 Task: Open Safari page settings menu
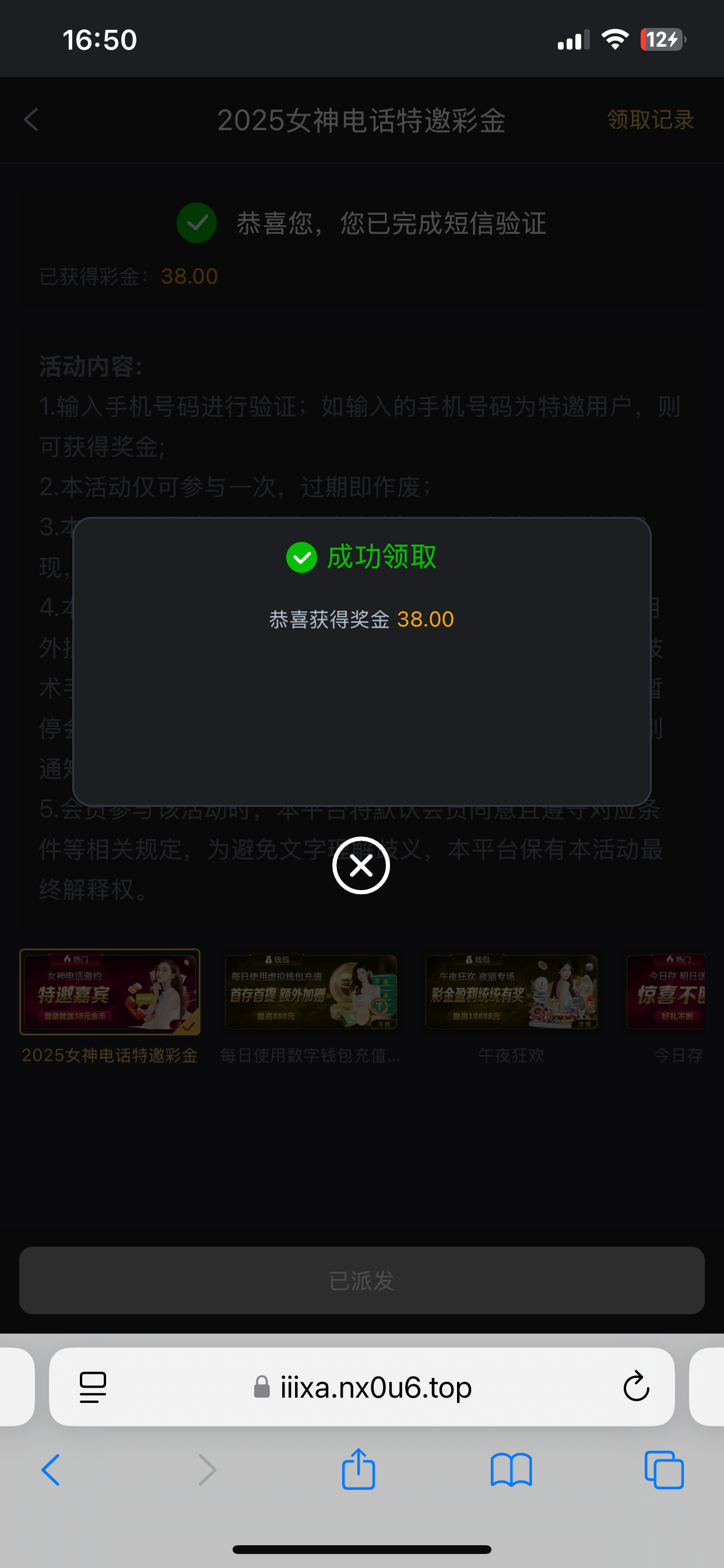93,1387
